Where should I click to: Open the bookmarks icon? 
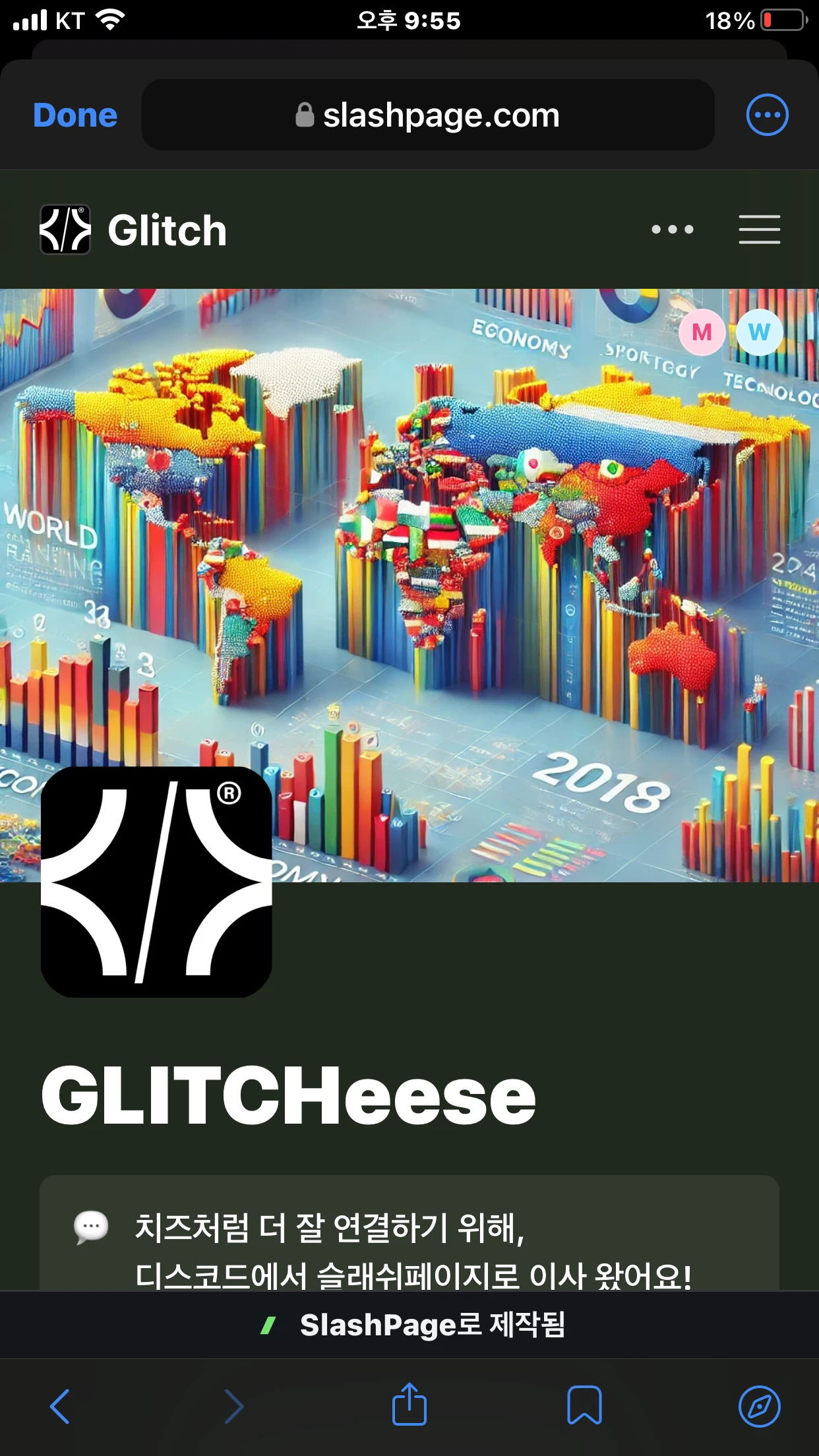click(584, 1406)
